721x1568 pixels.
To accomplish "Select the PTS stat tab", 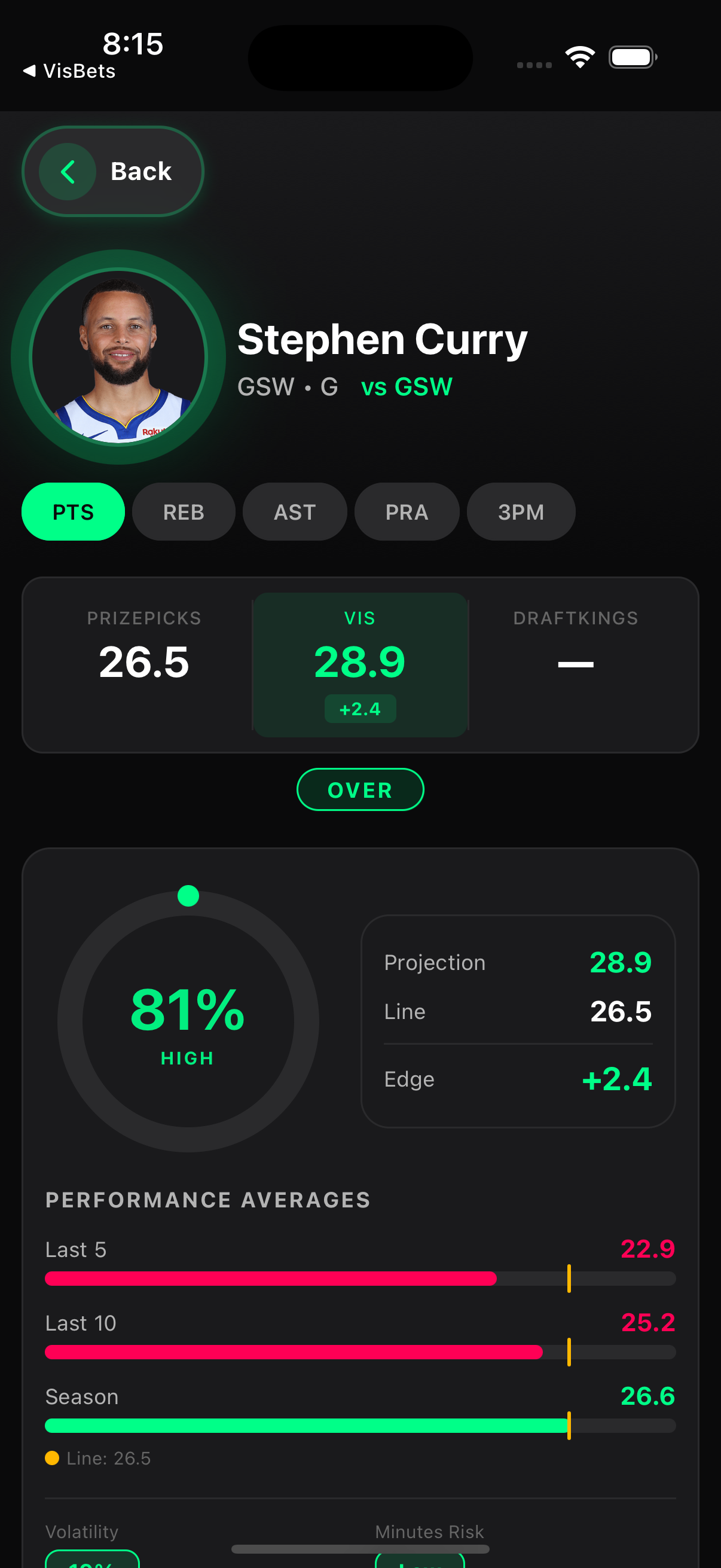I will click(x=73, y=512).
